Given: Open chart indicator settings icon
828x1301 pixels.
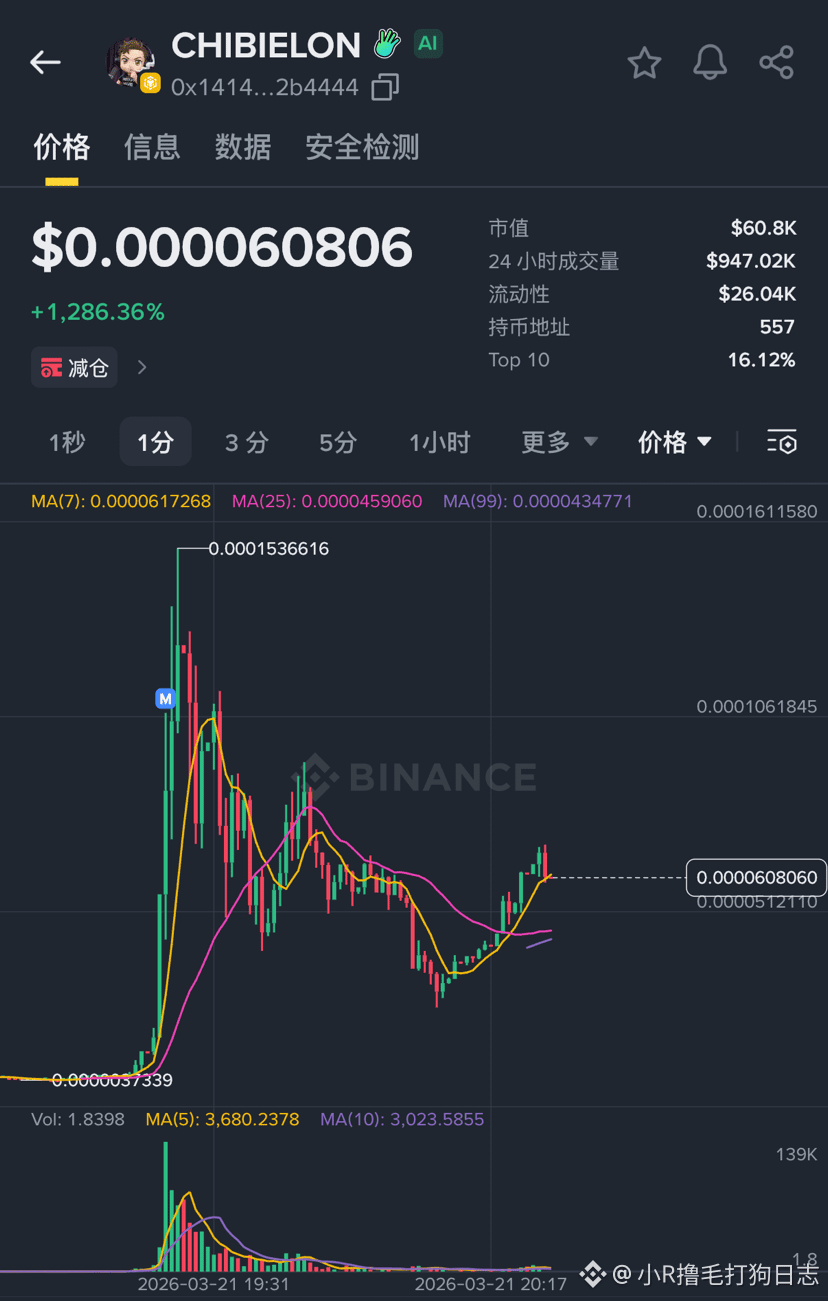Looking at the screenshot, I should click(782, 442).
